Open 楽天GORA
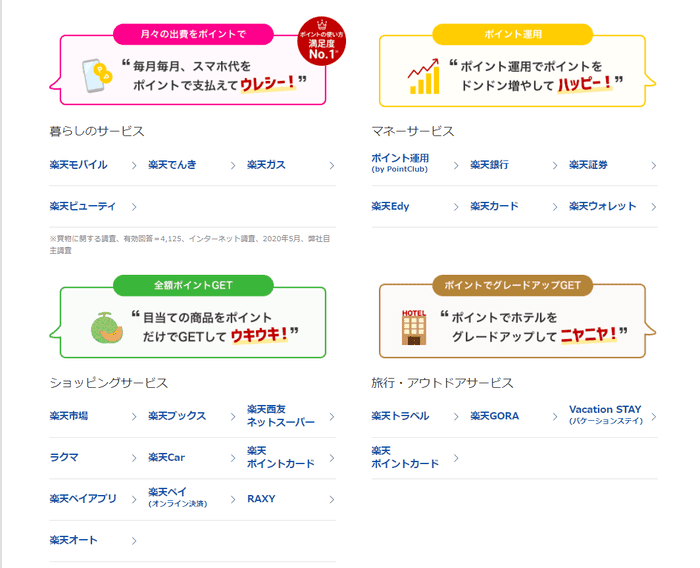The width and height of the screenshot is (700, 568). click(x=494, y=416)
